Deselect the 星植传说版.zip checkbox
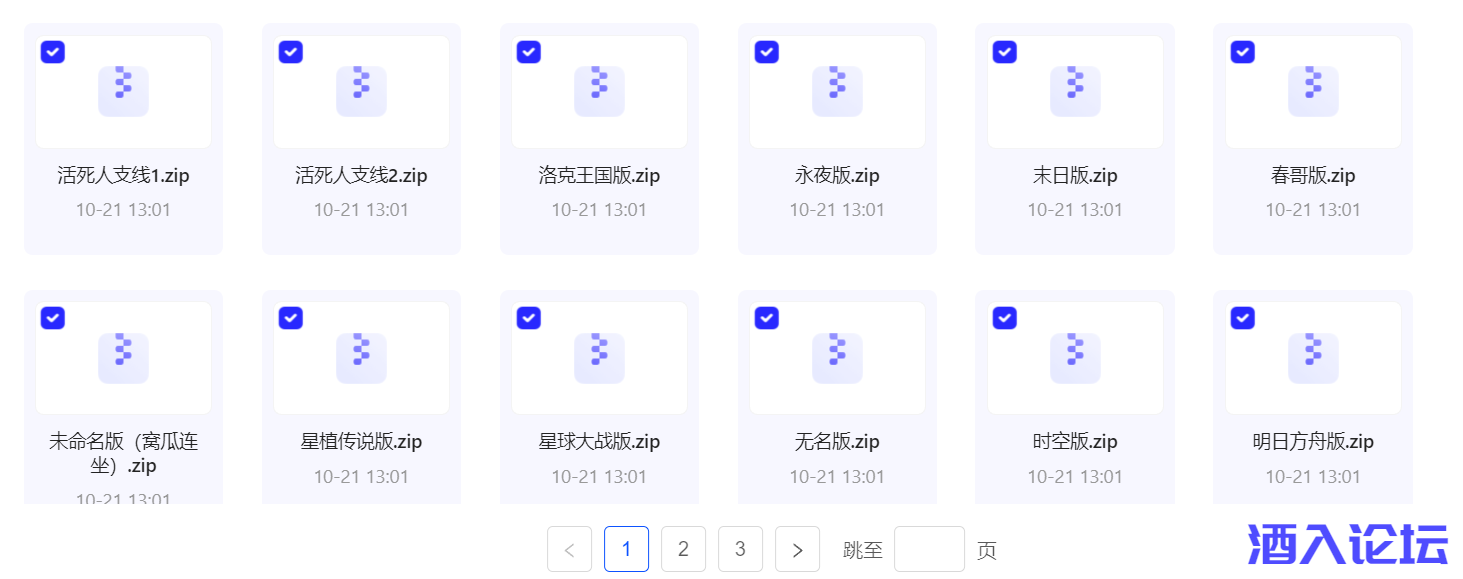The image size is (1463, 579). 291,318
